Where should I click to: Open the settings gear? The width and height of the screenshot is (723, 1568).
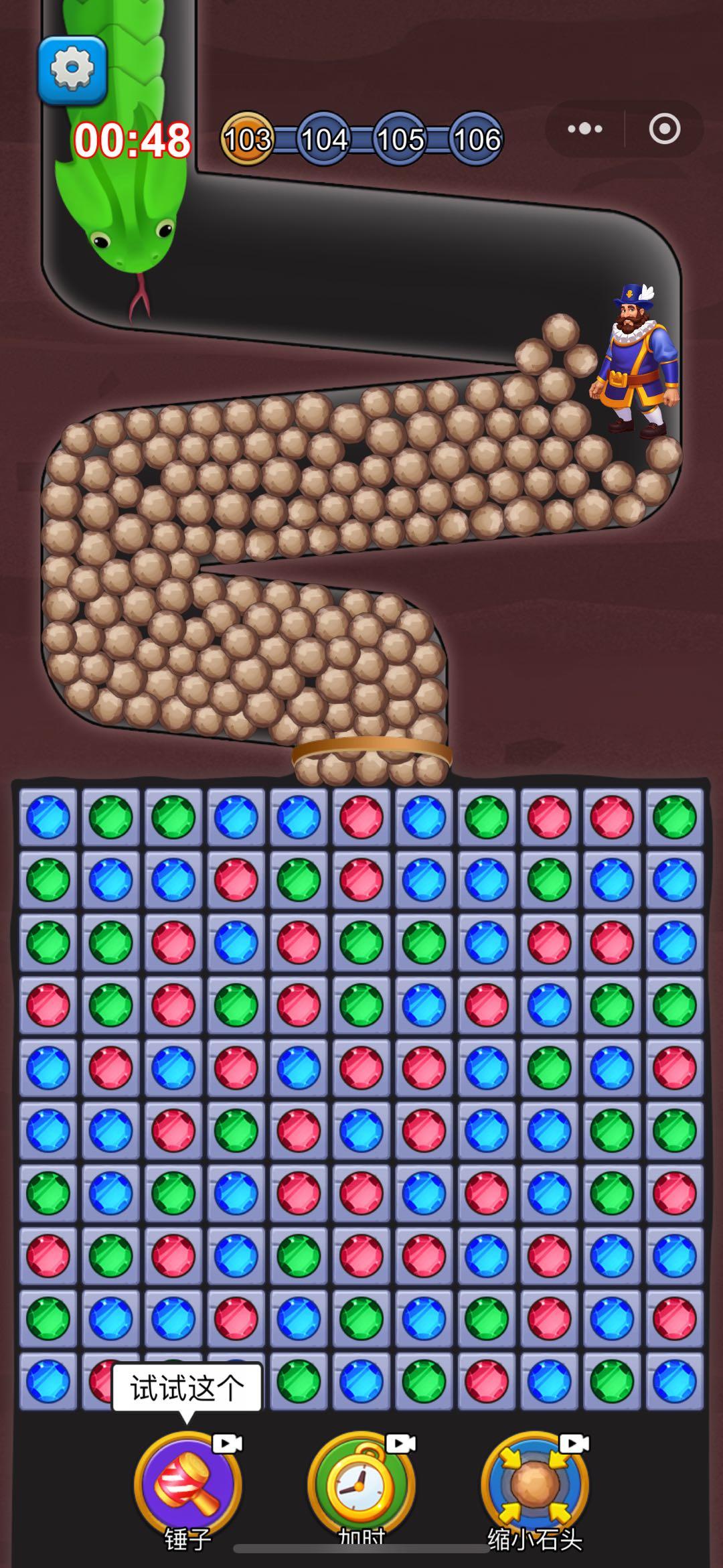pos(72,70)
